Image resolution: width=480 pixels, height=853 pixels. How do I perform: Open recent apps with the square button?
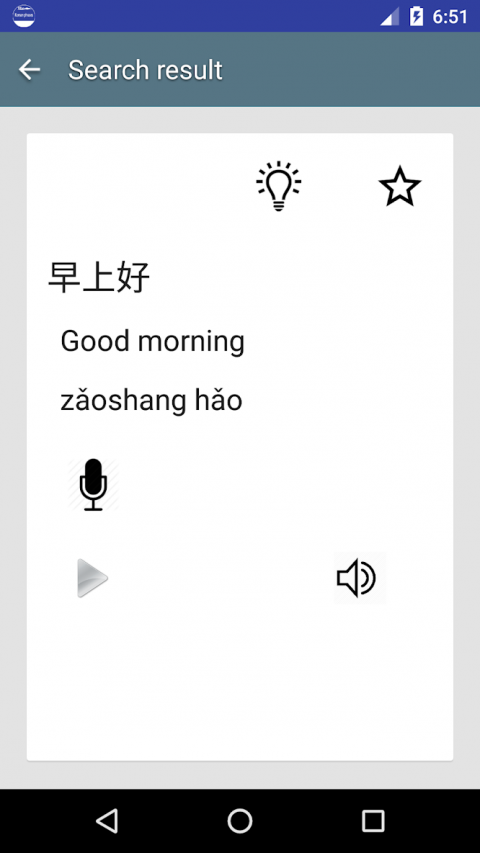click(373, 820)
